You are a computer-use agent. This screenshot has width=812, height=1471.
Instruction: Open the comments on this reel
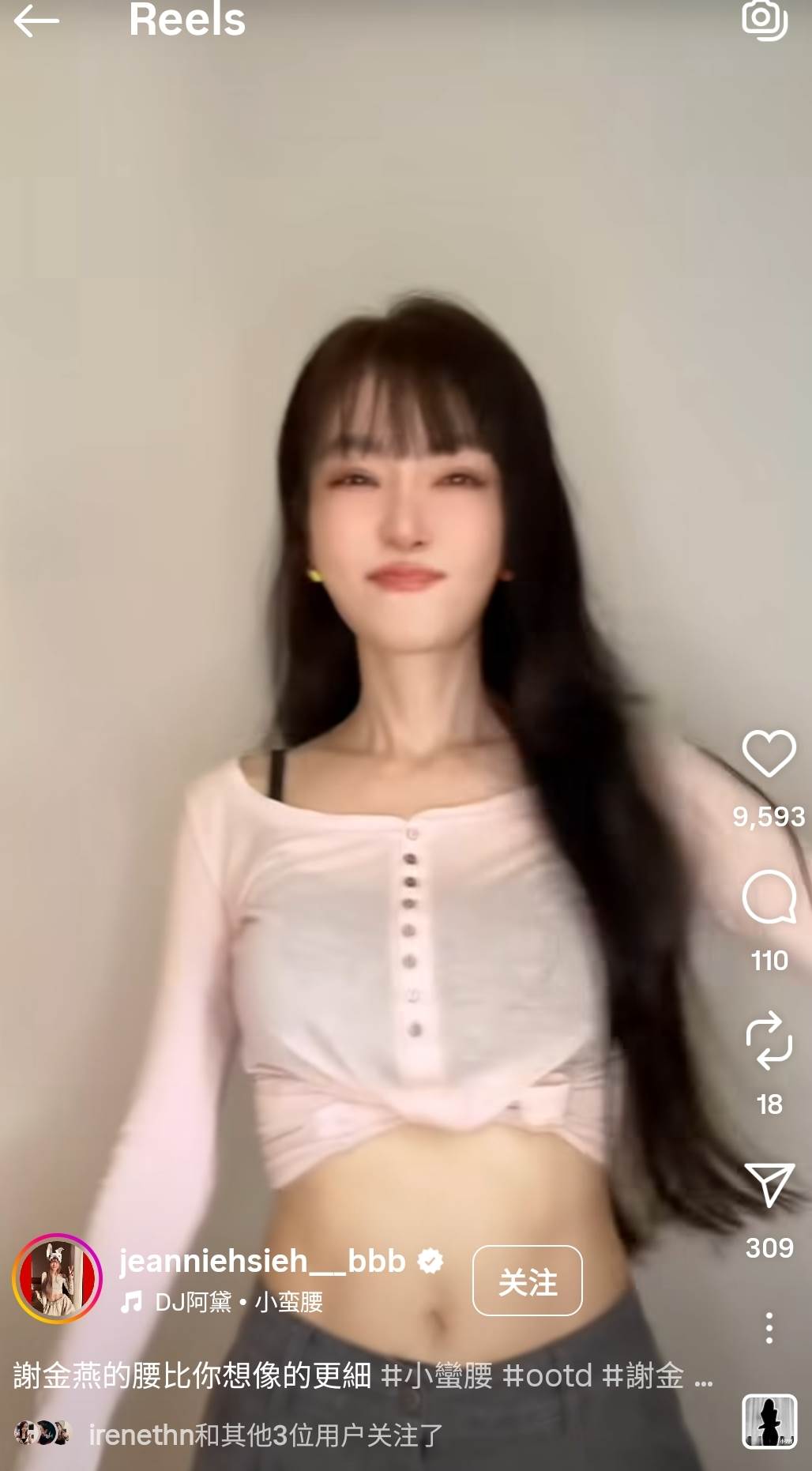769,897
